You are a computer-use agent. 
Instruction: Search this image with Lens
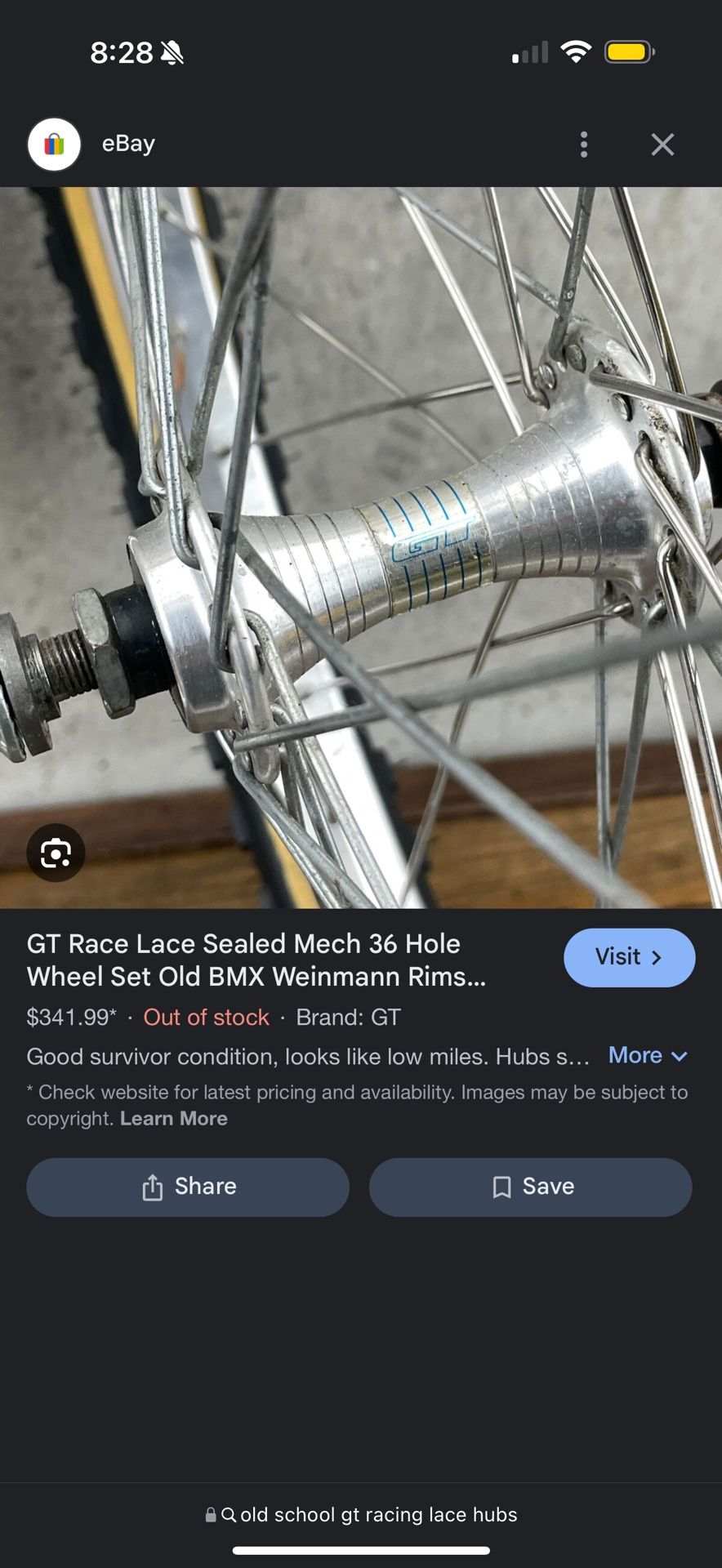pos(56,853)
